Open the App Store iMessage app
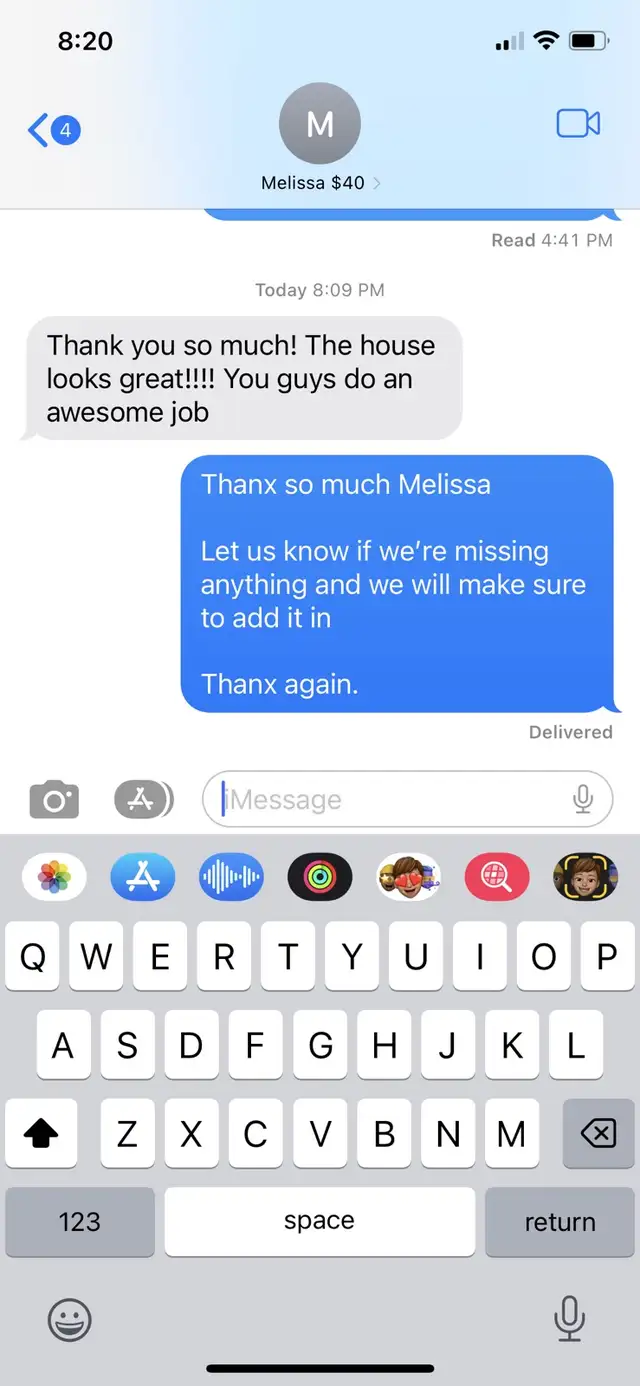 coord(143,878)
